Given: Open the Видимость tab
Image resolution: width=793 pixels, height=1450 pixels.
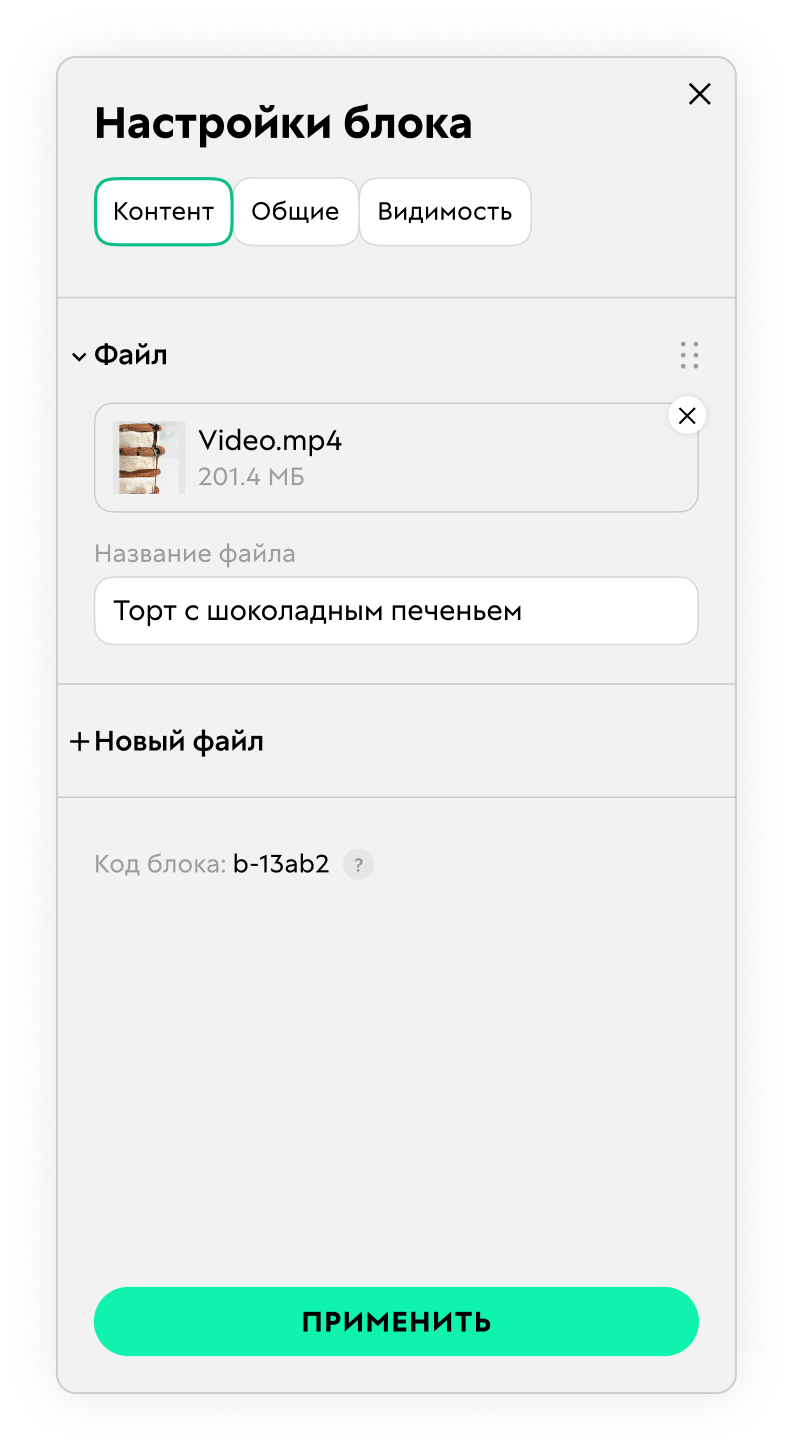Looking at the screenshot, I should [444, 211].
